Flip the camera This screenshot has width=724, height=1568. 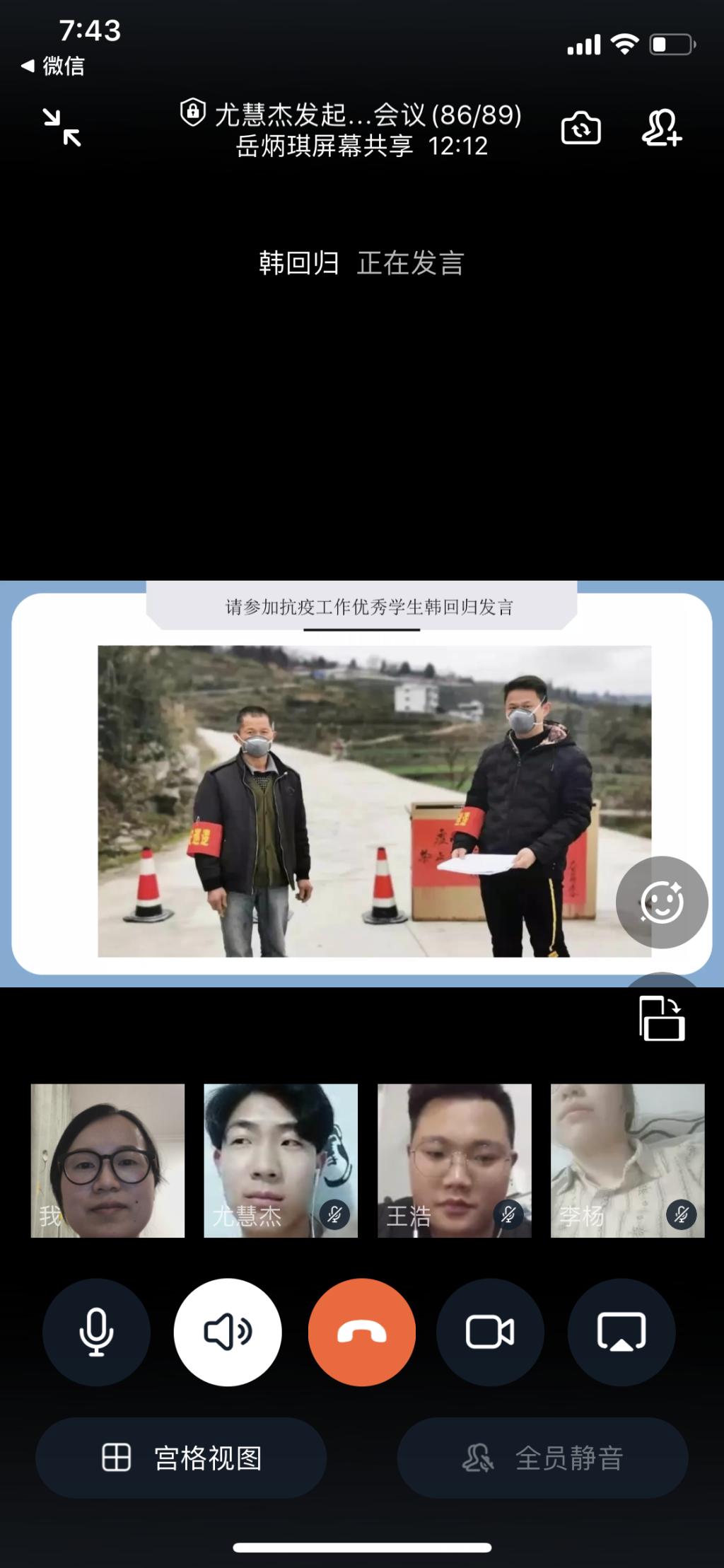coord(580,128)
